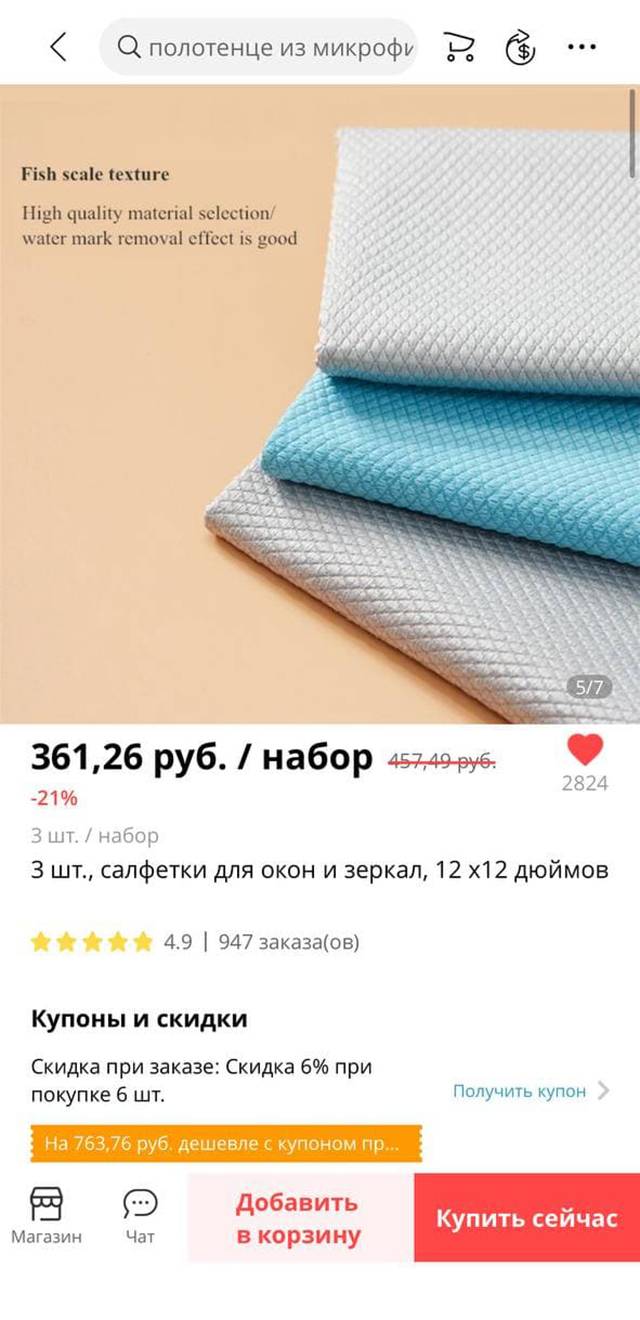Open the three-dot overflow menu
The width and height of the screenshot is (640, 1320).
point(581,47)
